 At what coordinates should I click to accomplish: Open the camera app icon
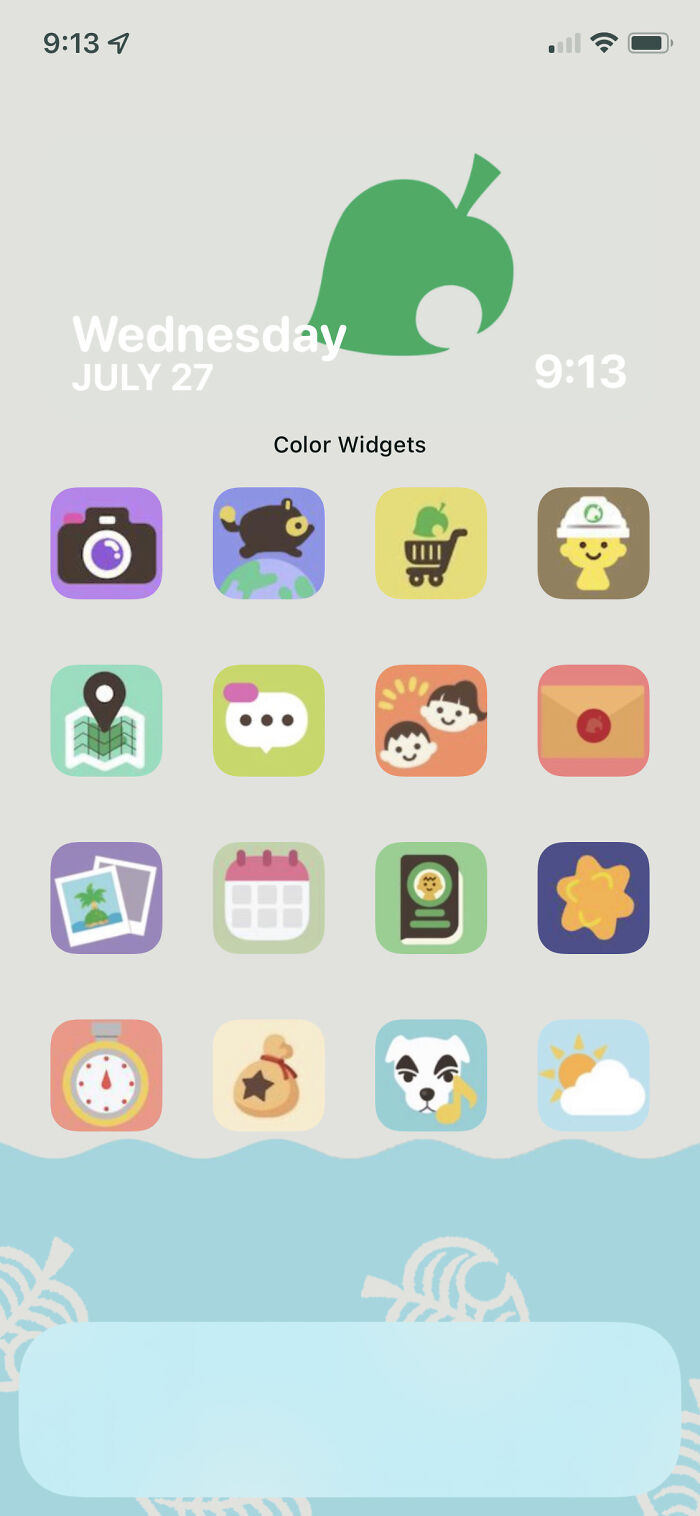(106, 543)
